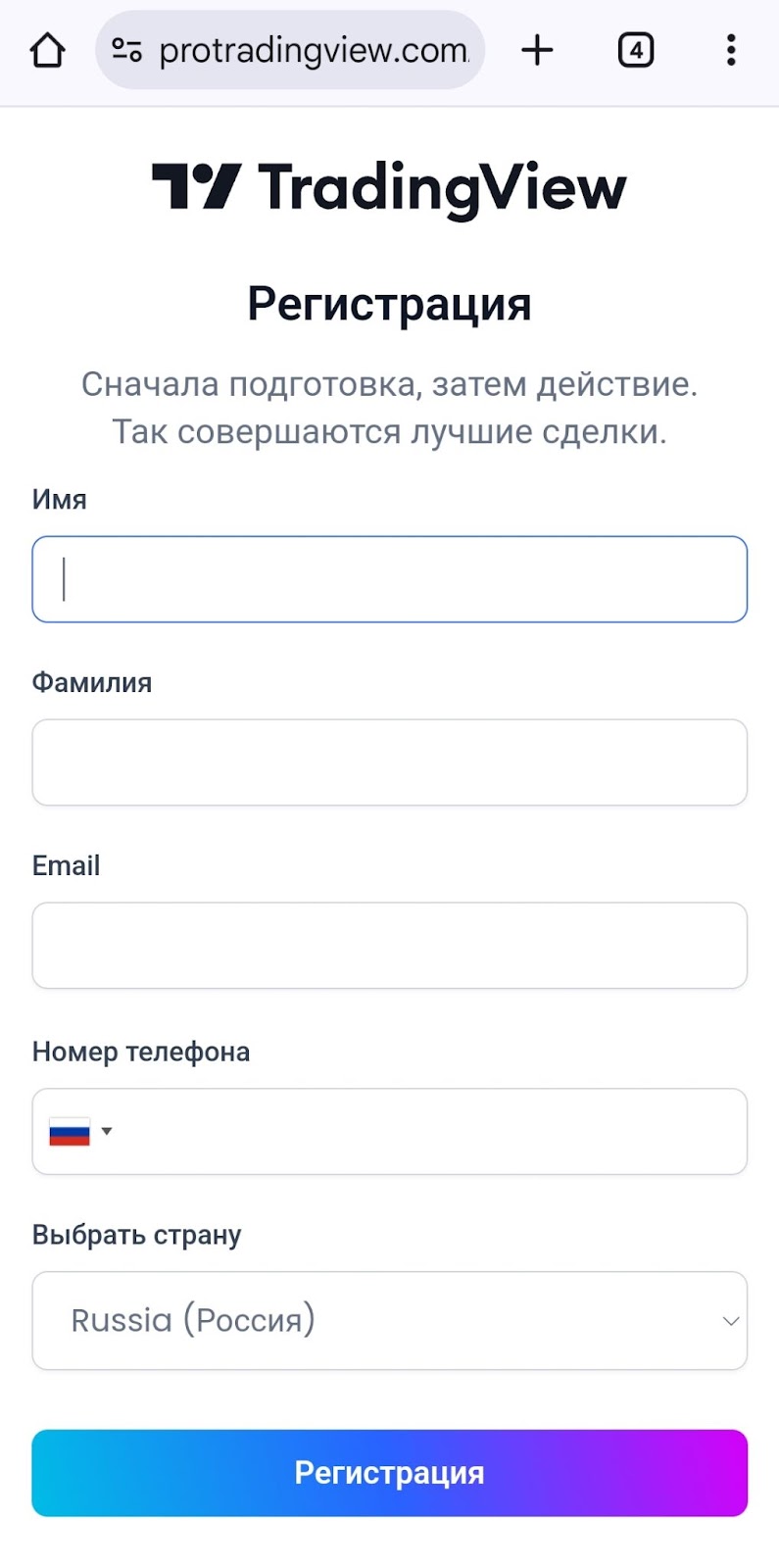
Task: Open the tab switcher showing 4 tabs
Action: coord(636,50)
